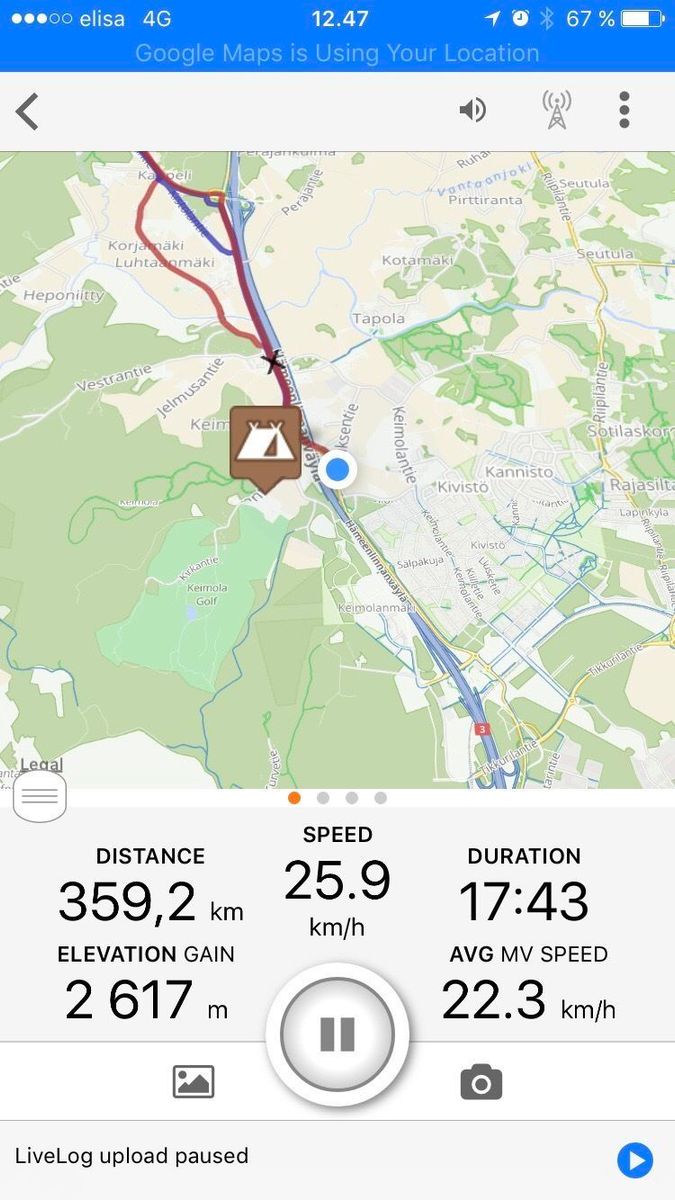
Task: Open the map layers handle button
Action: click(40, 797)
